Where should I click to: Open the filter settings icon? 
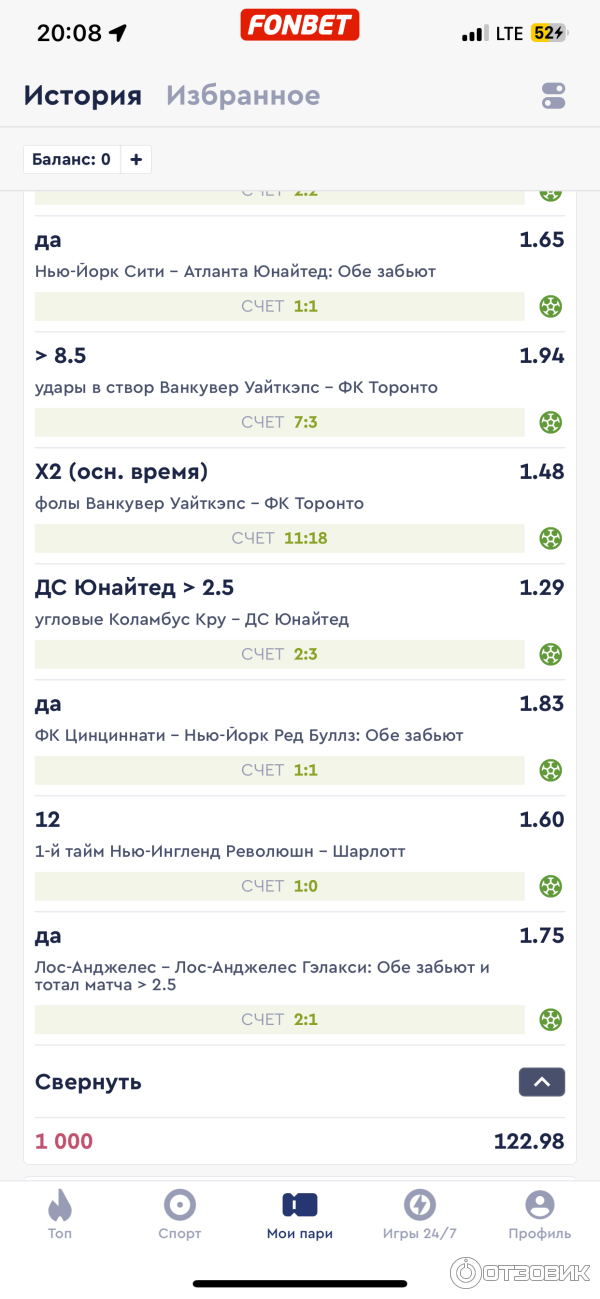pos(553,96)
